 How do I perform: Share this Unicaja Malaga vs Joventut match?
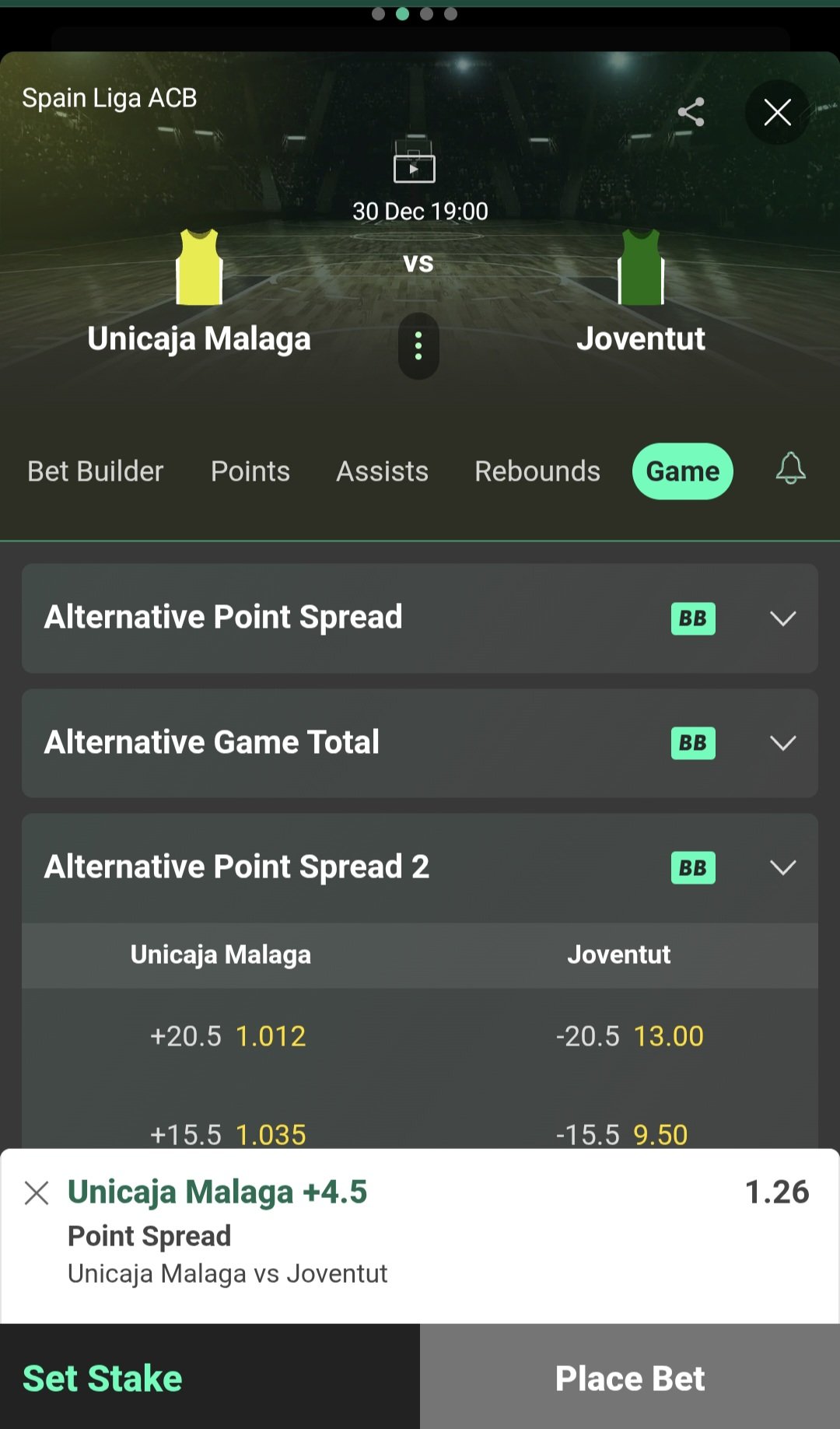(691, 112)
